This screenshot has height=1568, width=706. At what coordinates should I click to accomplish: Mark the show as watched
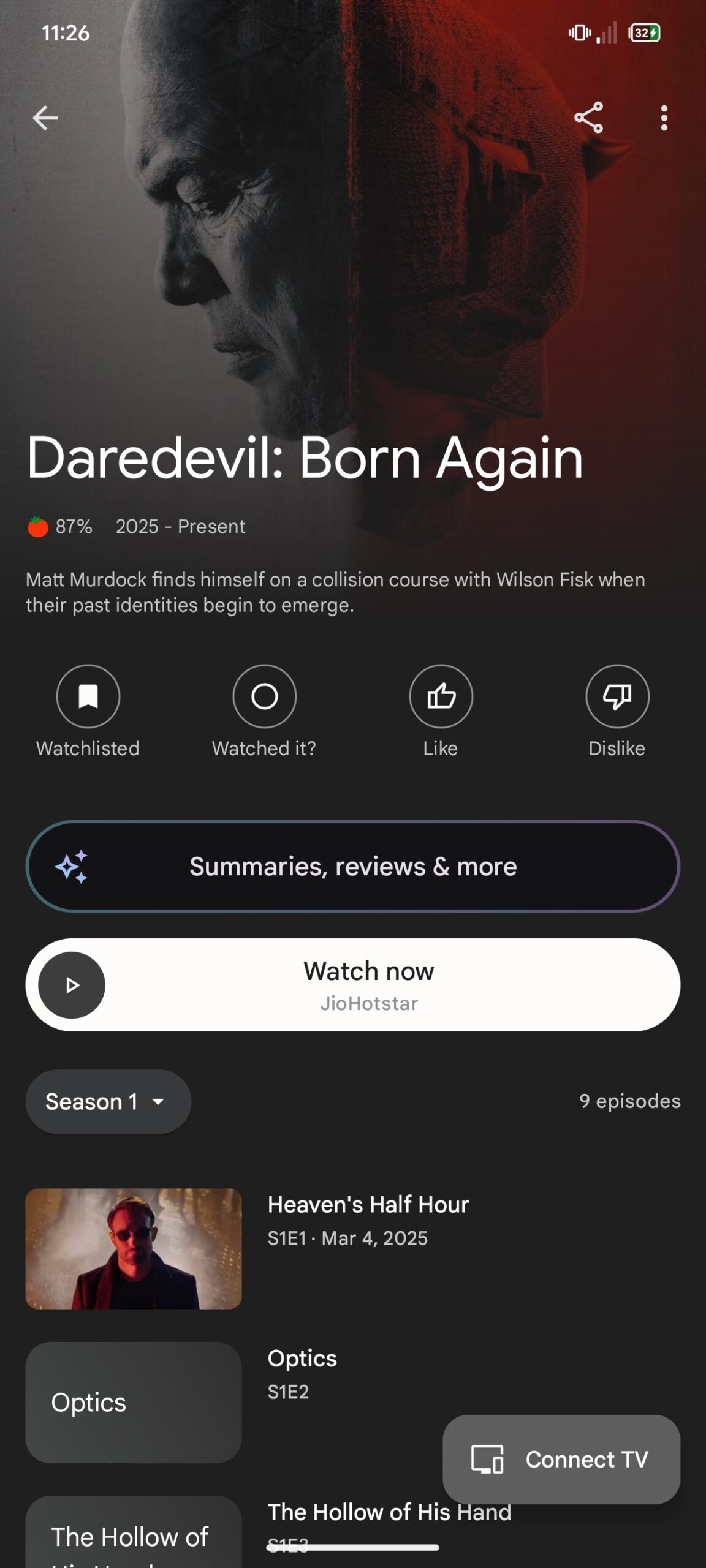click(264, 696)
